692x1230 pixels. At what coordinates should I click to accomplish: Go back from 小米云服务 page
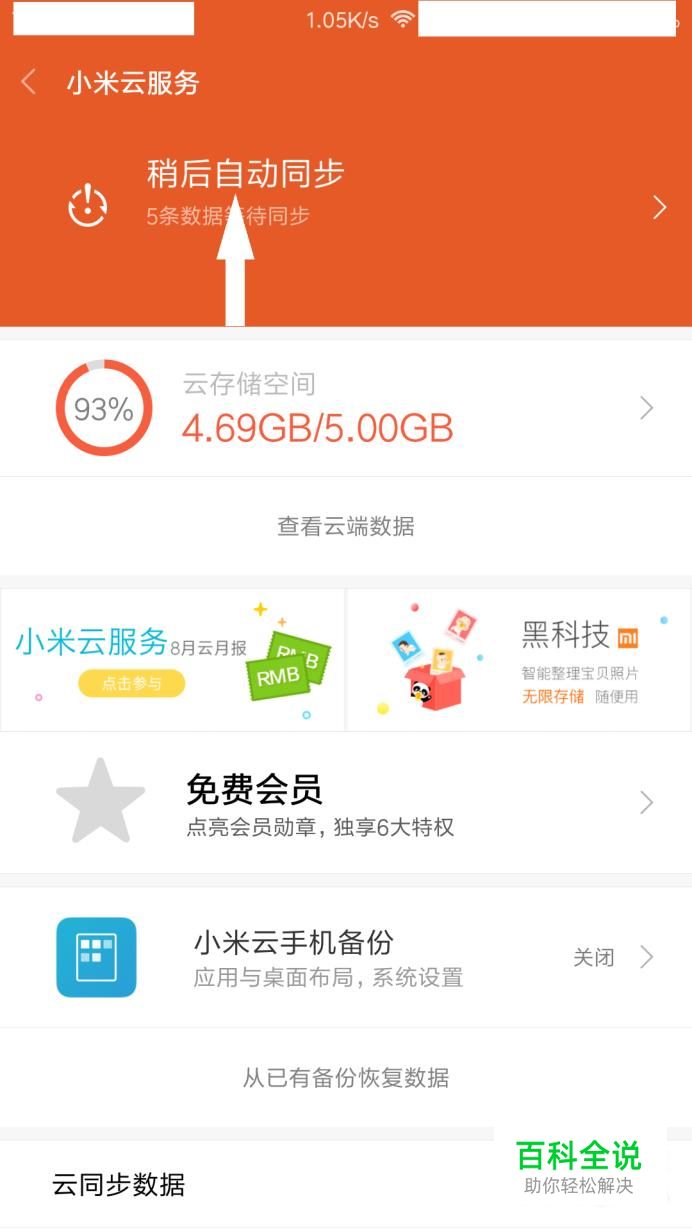(29, 83)
